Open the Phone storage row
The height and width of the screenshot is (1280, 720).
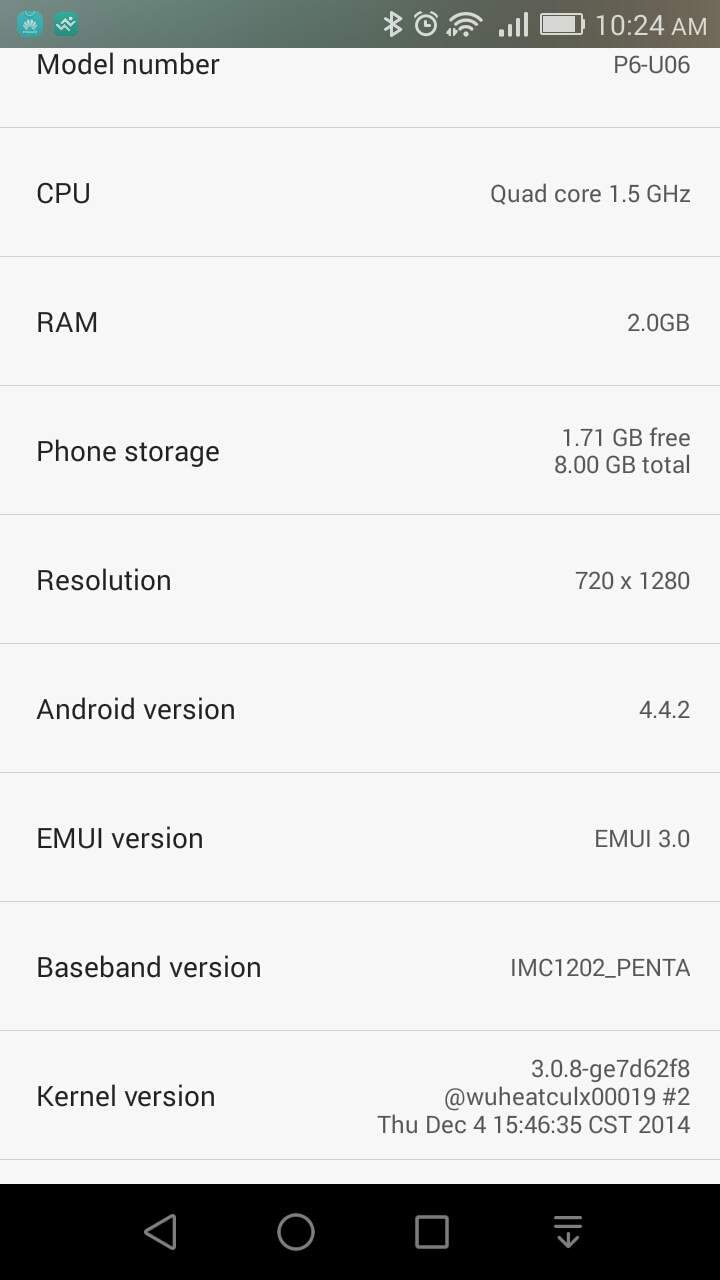point(360,451)
